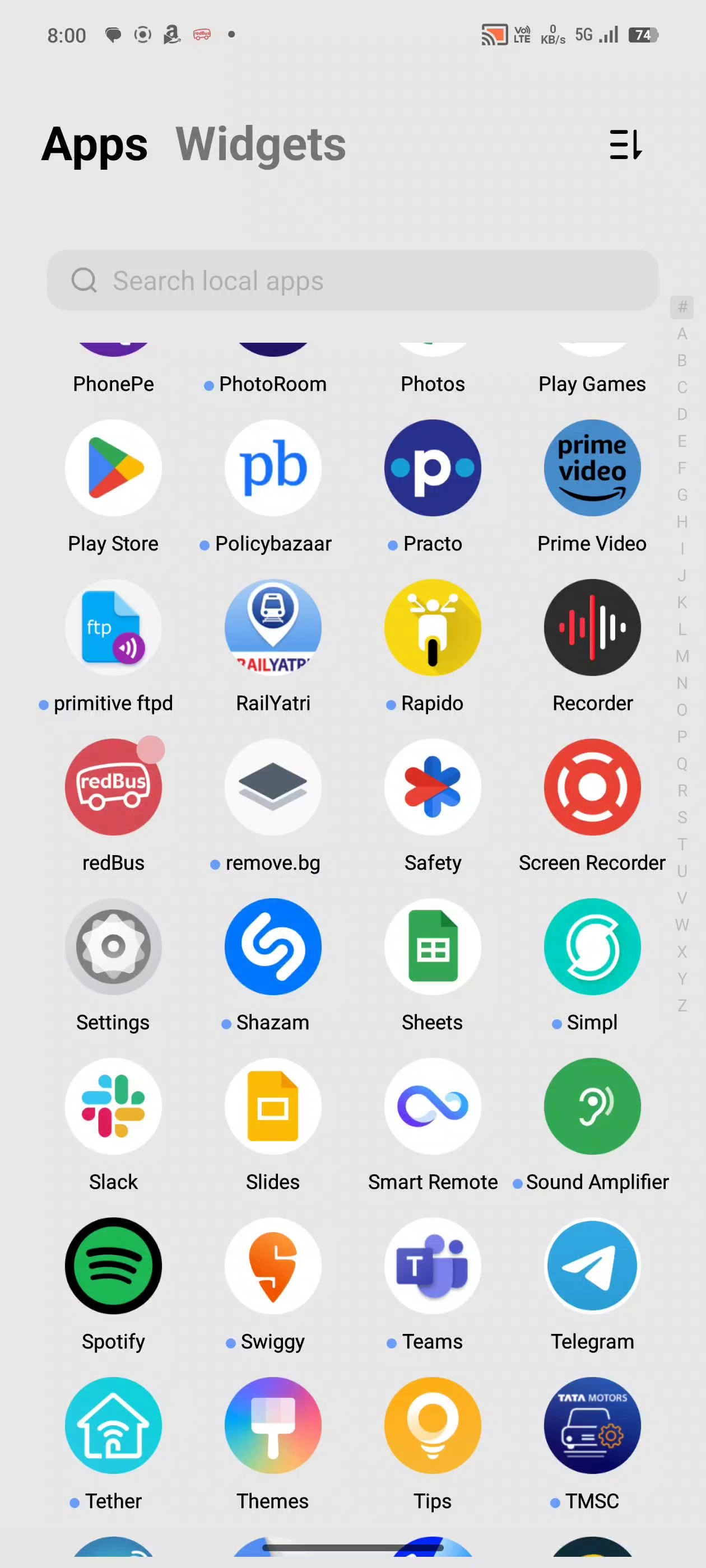The height and width of the screenshot is (1568, 706).
Task: Launch Spotify
Action: tap(113, 1266)
